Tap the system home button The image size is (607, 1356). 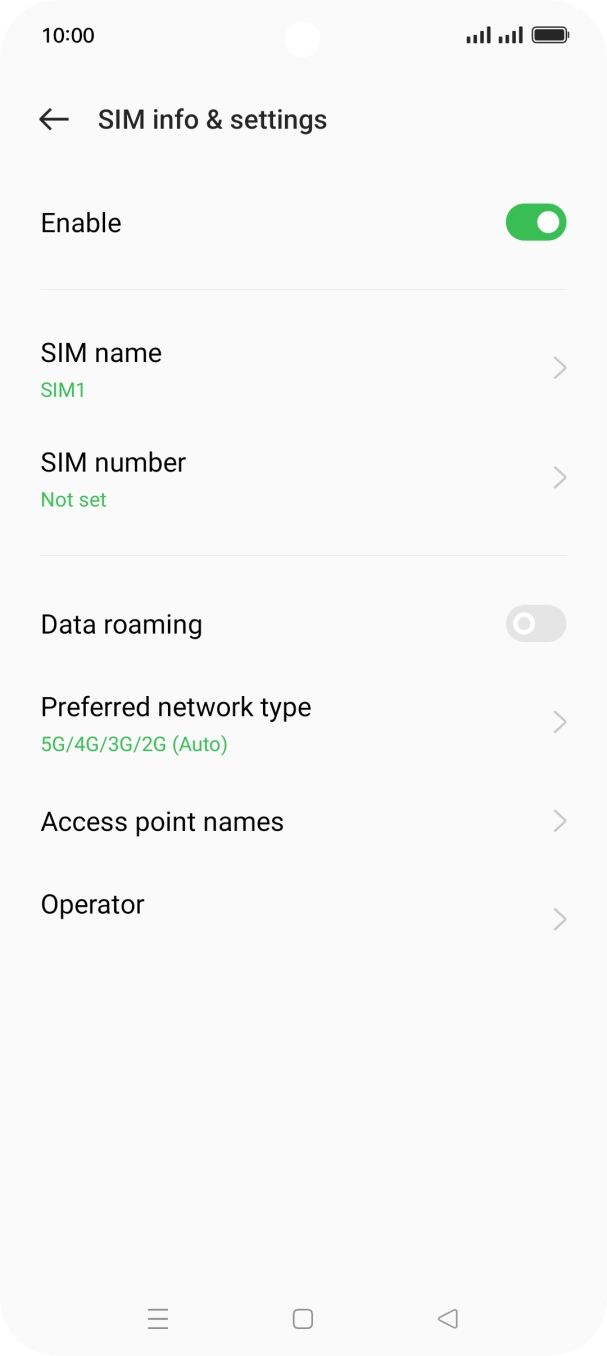tap(303, 1319)
